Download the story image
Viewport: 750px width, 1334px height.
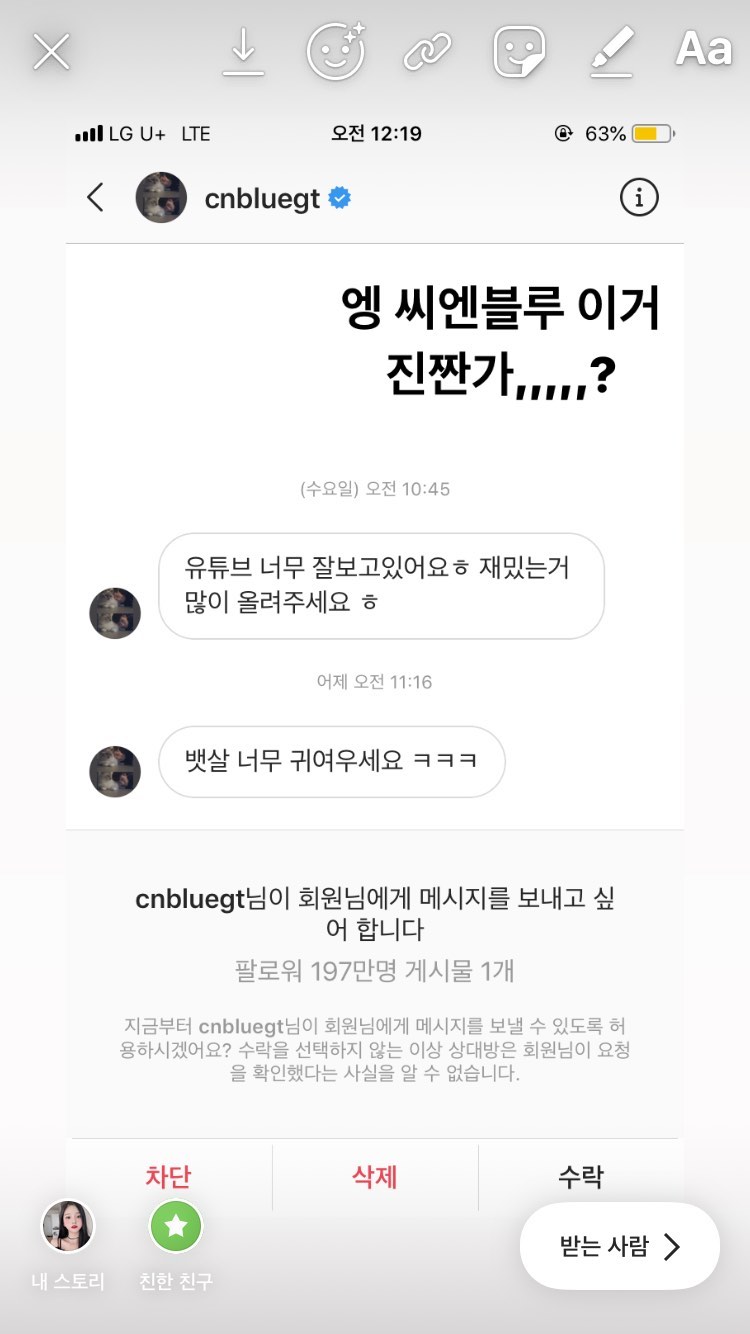(x=243, y=51)
